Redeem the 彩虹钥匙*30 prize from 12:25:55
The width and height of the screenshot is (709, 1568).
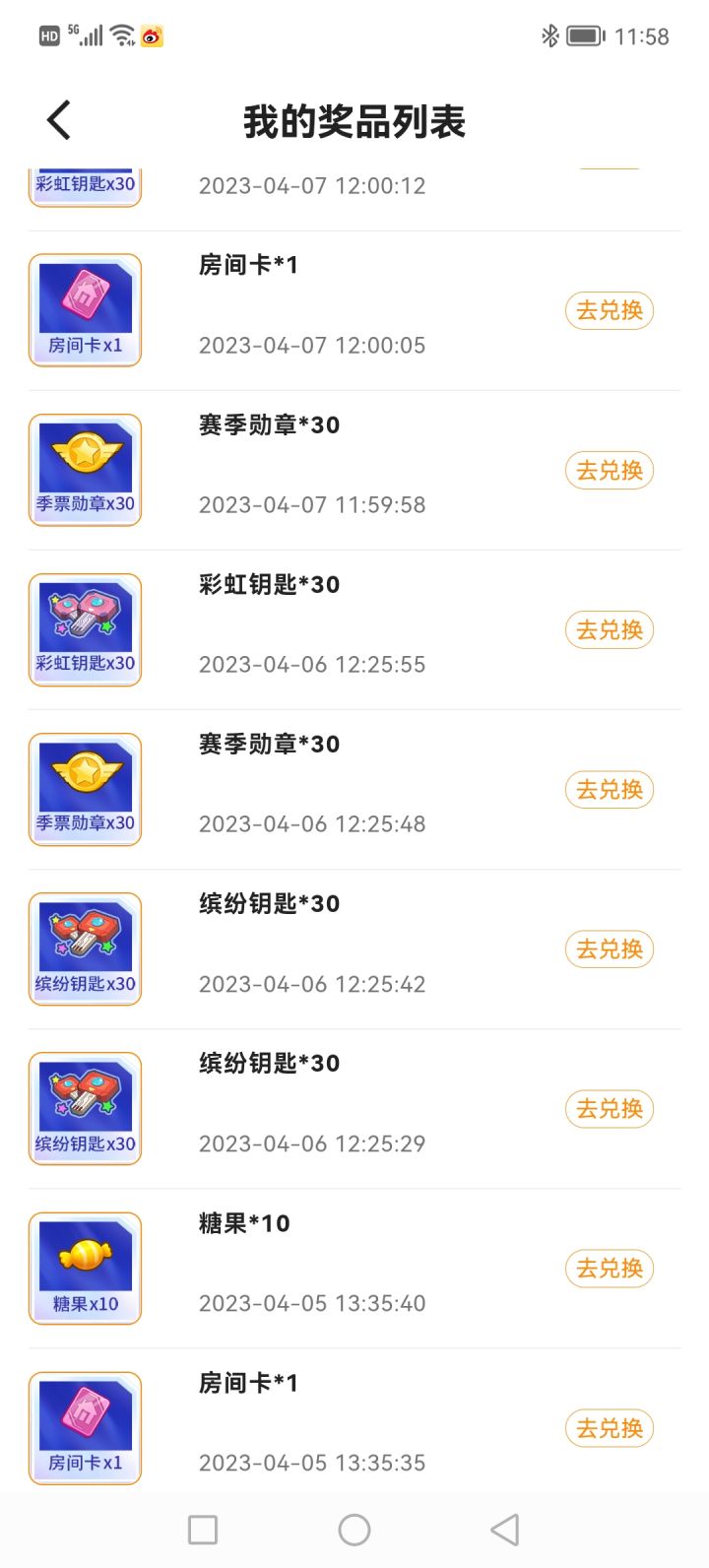pos(609,629)
